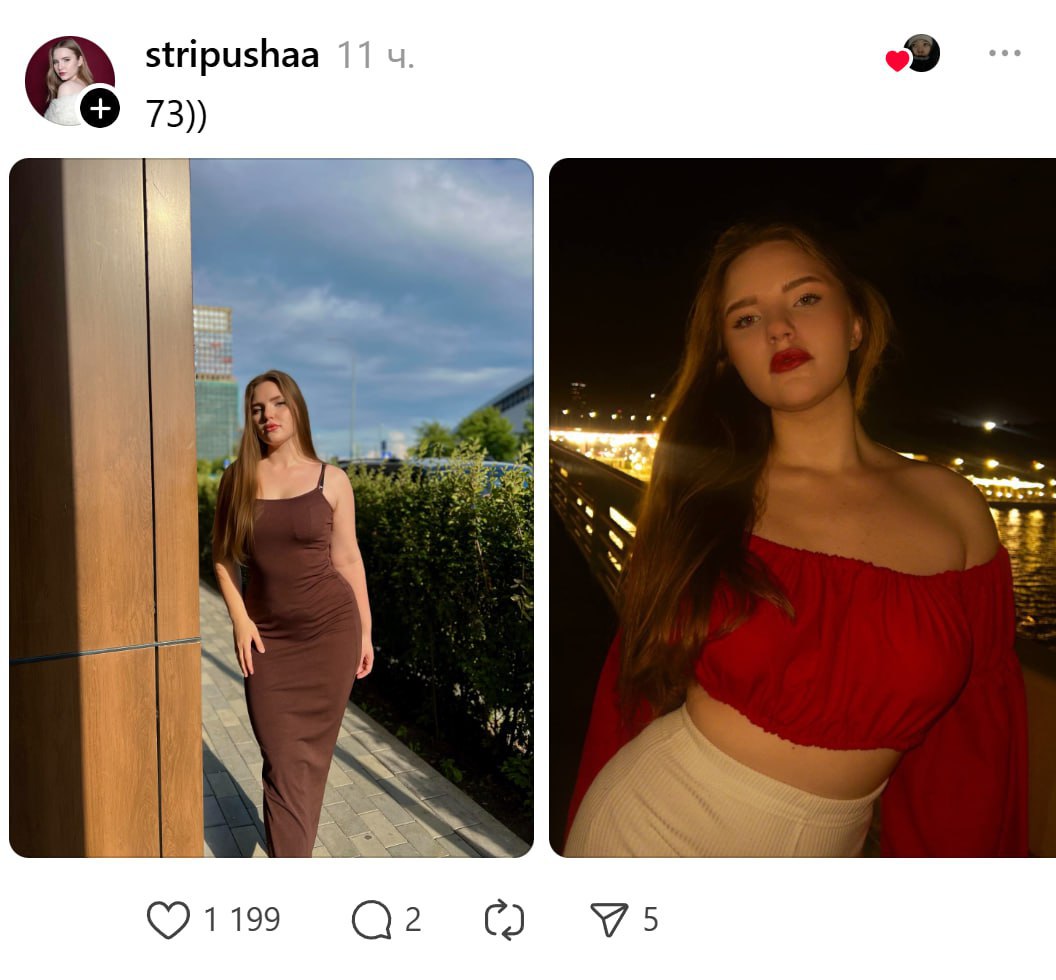
Task: Like the post with the heart icon
Action: (x=168, y=920)
